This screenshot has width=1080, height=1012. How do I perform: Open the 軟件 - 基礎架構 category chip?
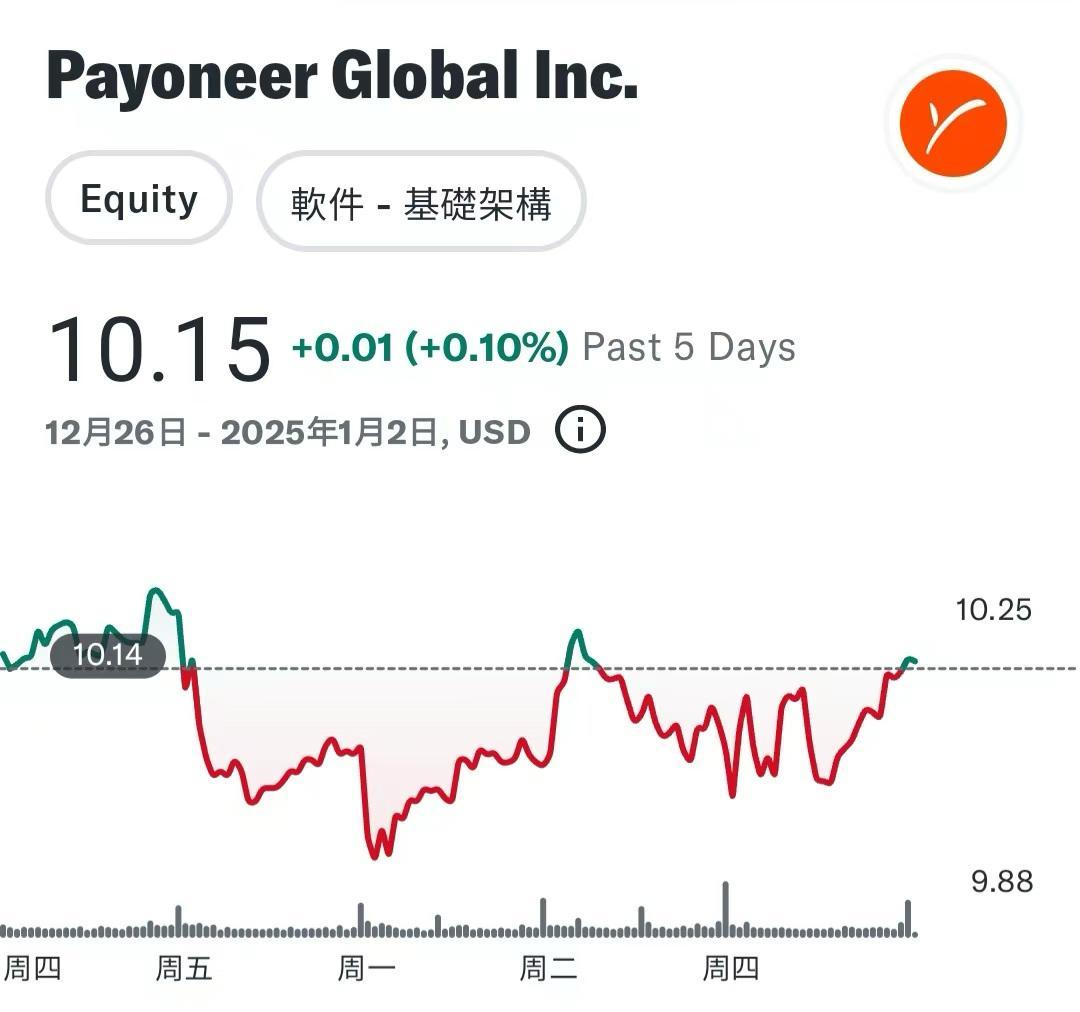[421, 202]
